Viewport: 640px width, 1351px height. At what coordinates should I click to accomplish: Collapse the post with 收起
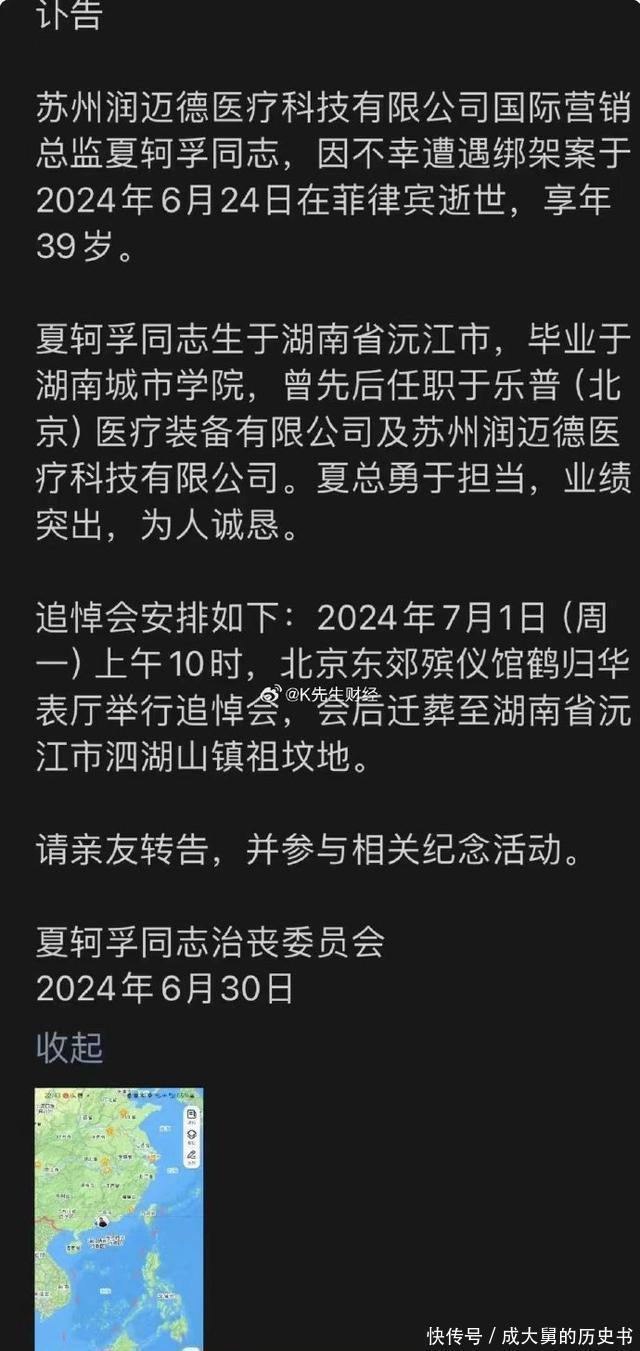click(x=70, y=1047)
